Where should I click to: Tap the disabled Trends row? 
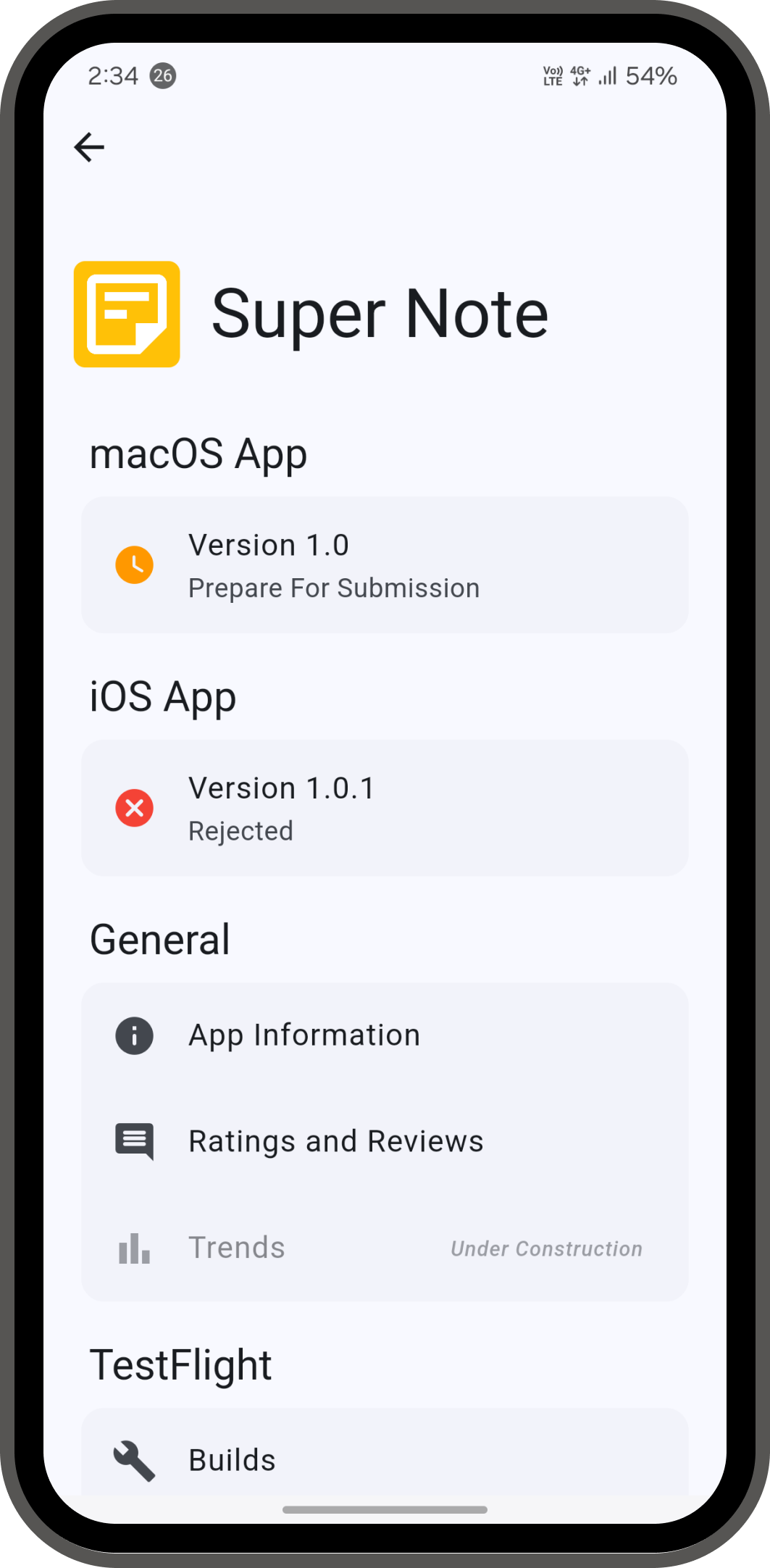pos(235,1247)
